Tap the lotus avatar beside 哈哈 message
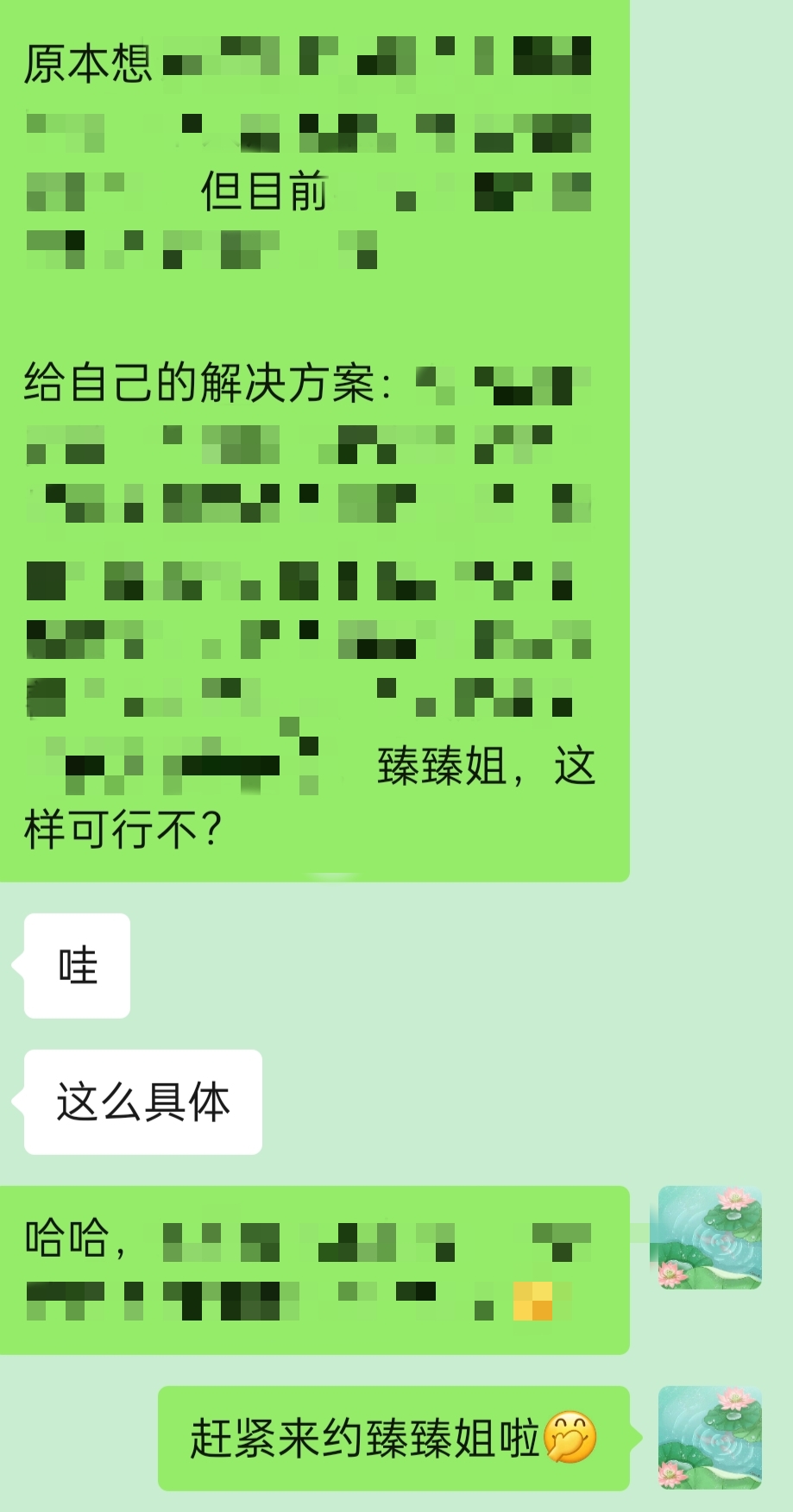 coord(710,1238)
